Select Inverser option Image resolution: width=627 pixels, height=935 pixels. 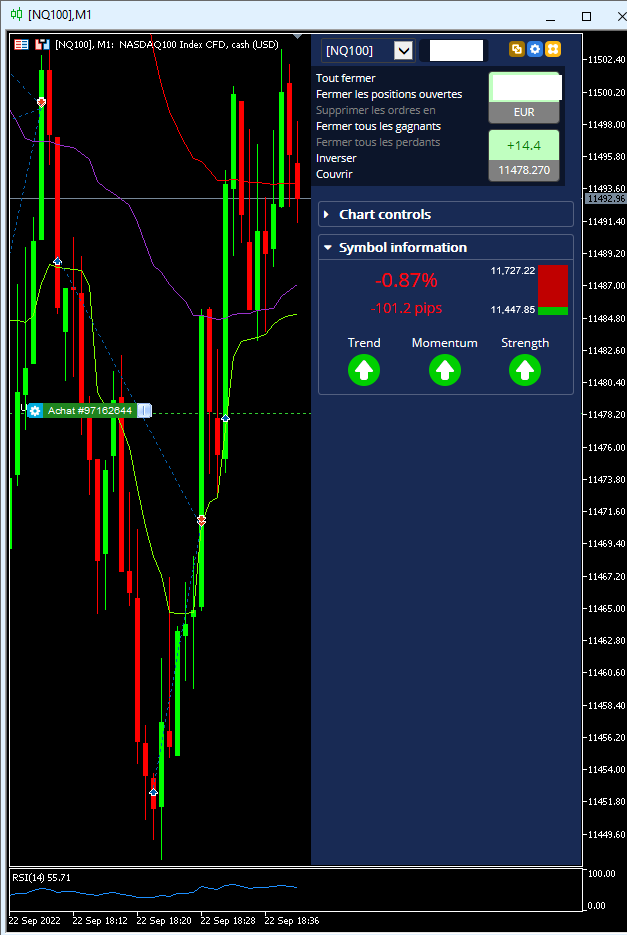click(x=336, y=158)
